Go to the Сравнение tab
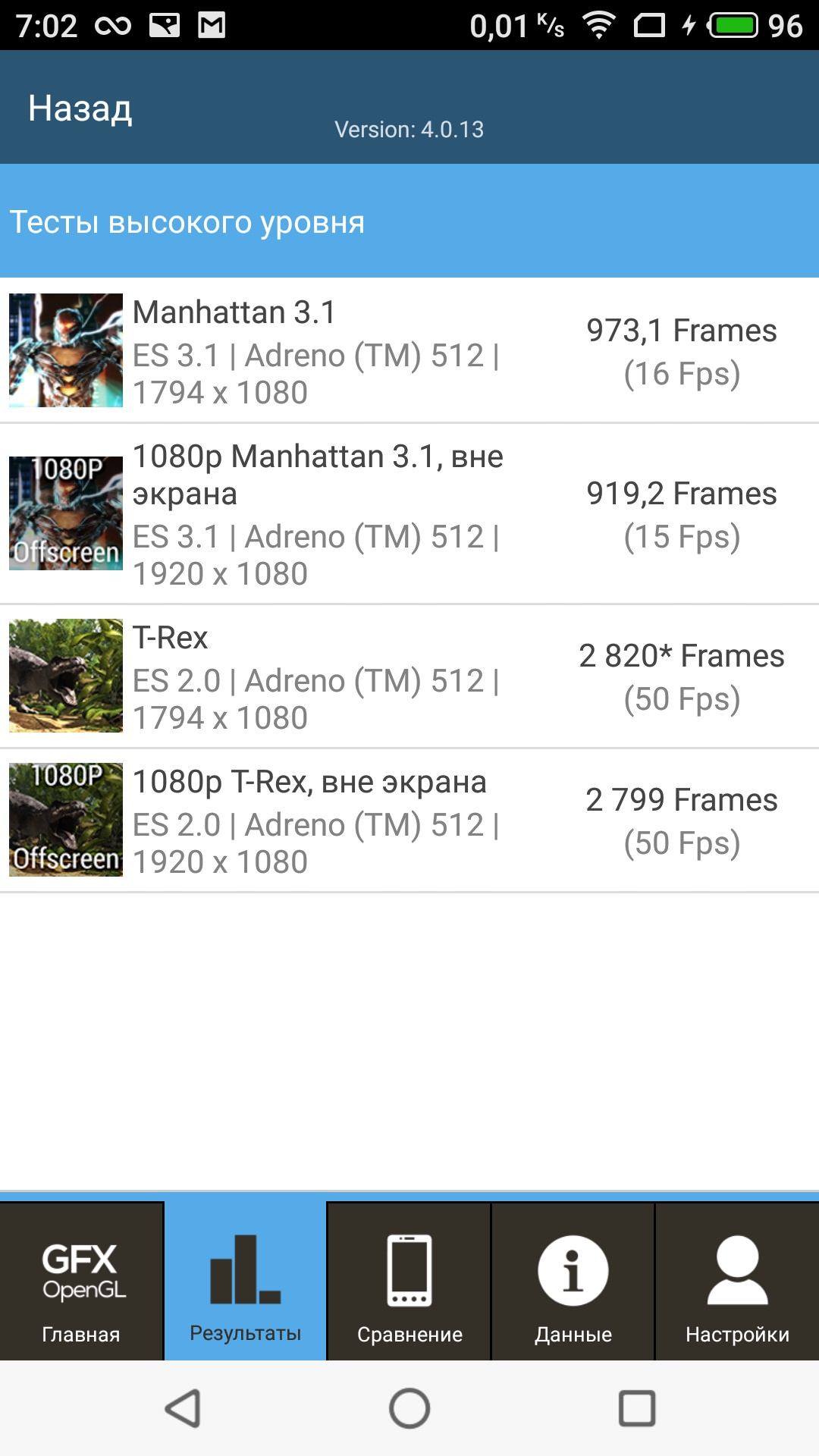This screenshot has width=819, height=1456. pos(409,1282)
